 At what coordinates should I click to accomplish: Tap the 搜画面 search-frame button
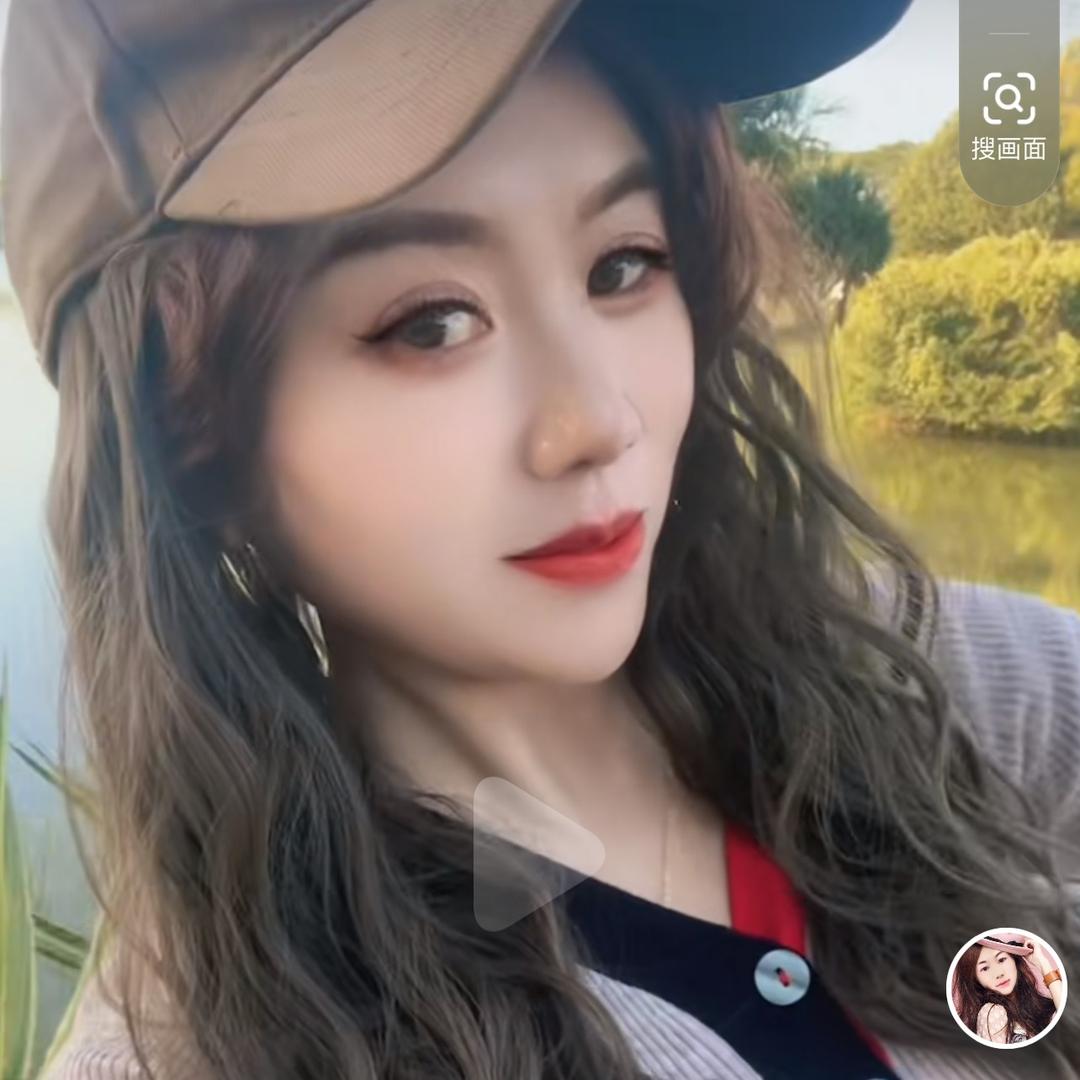pyautogui.click(x=1008, y=115)
